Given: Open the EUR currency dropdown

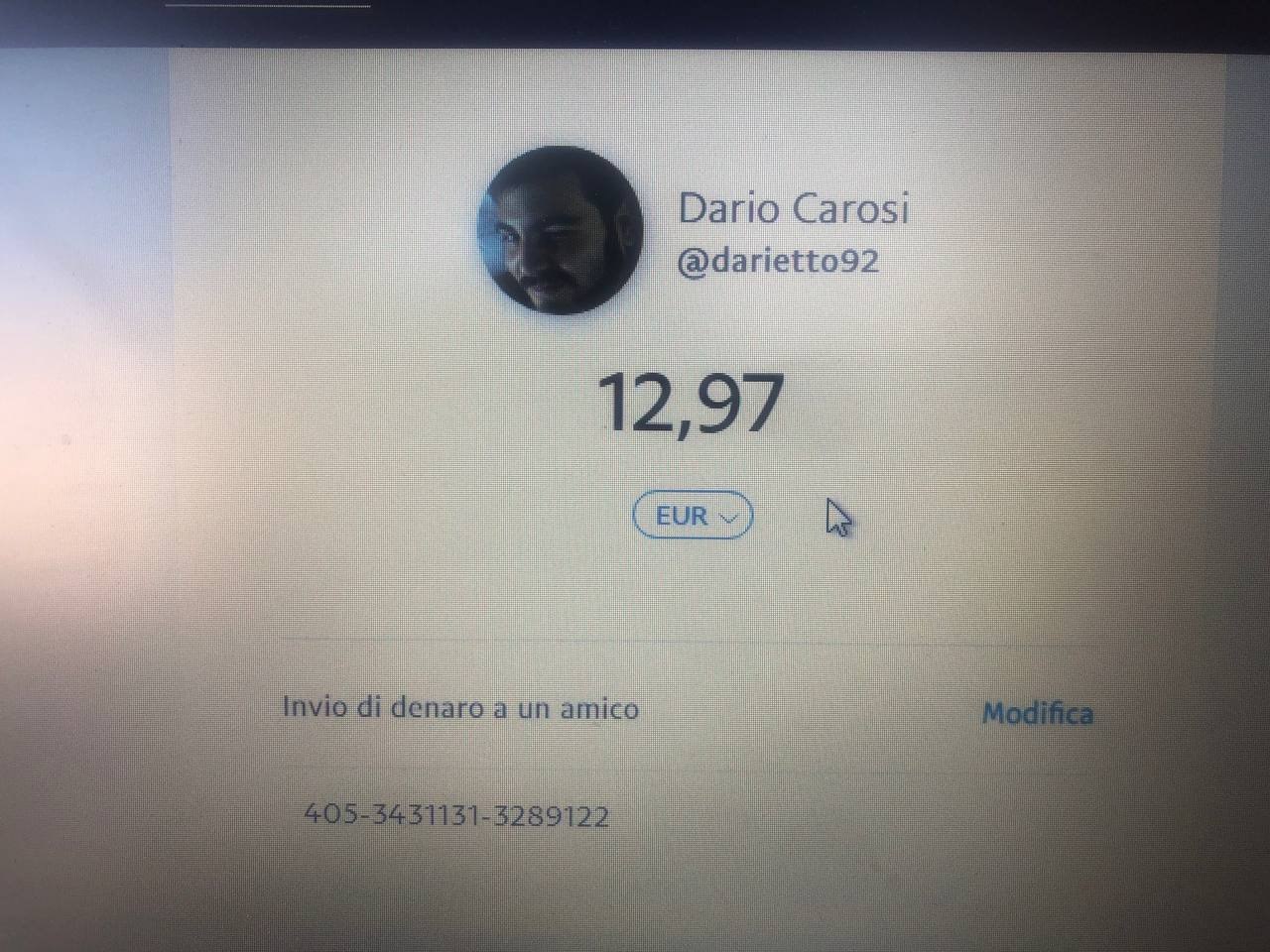Looking at the screenshot, I should [x=693, y=516].
